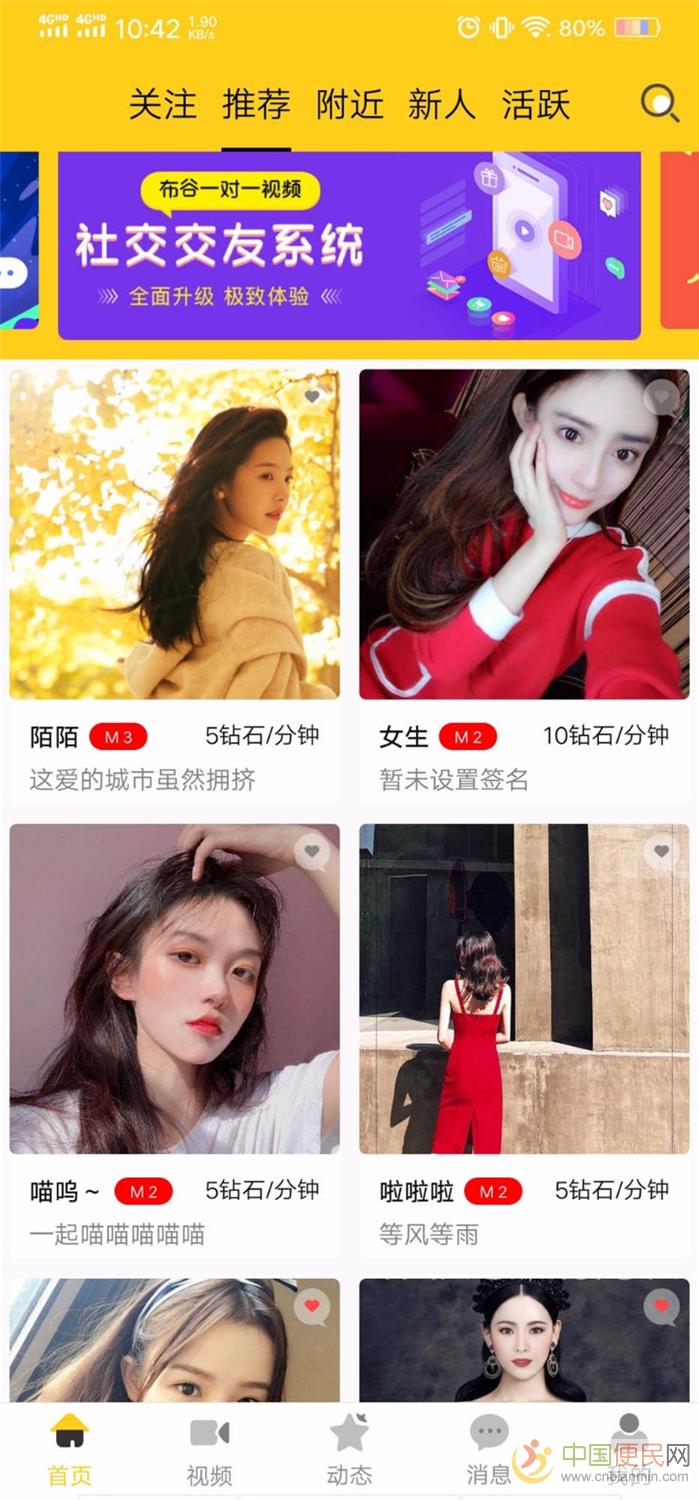Like 啦啦啦 via the heart icon
The image size is (699, 1500).
pyautogui.click(x=661, y=852)
